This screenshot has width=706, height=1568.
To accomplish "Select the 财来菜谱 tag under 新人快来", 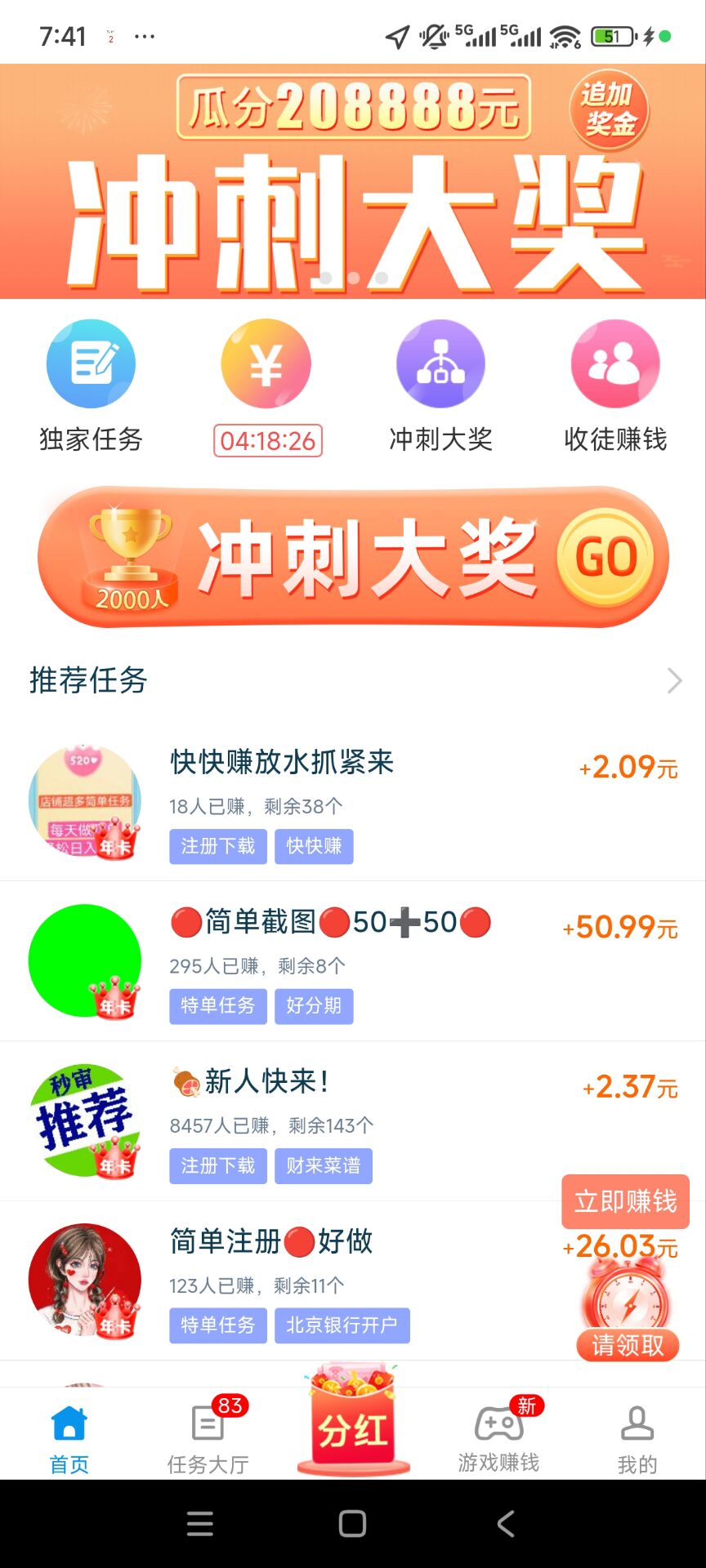I will pyautogui.click(x=324, y=1166).
